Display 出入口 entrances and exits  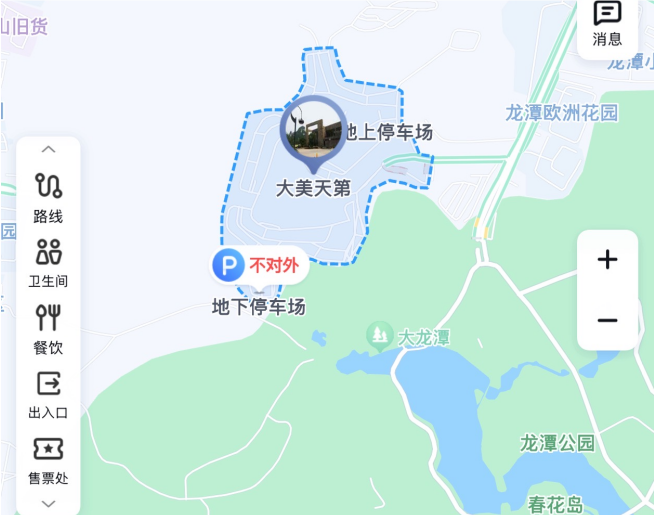click(x=48, y=394)
